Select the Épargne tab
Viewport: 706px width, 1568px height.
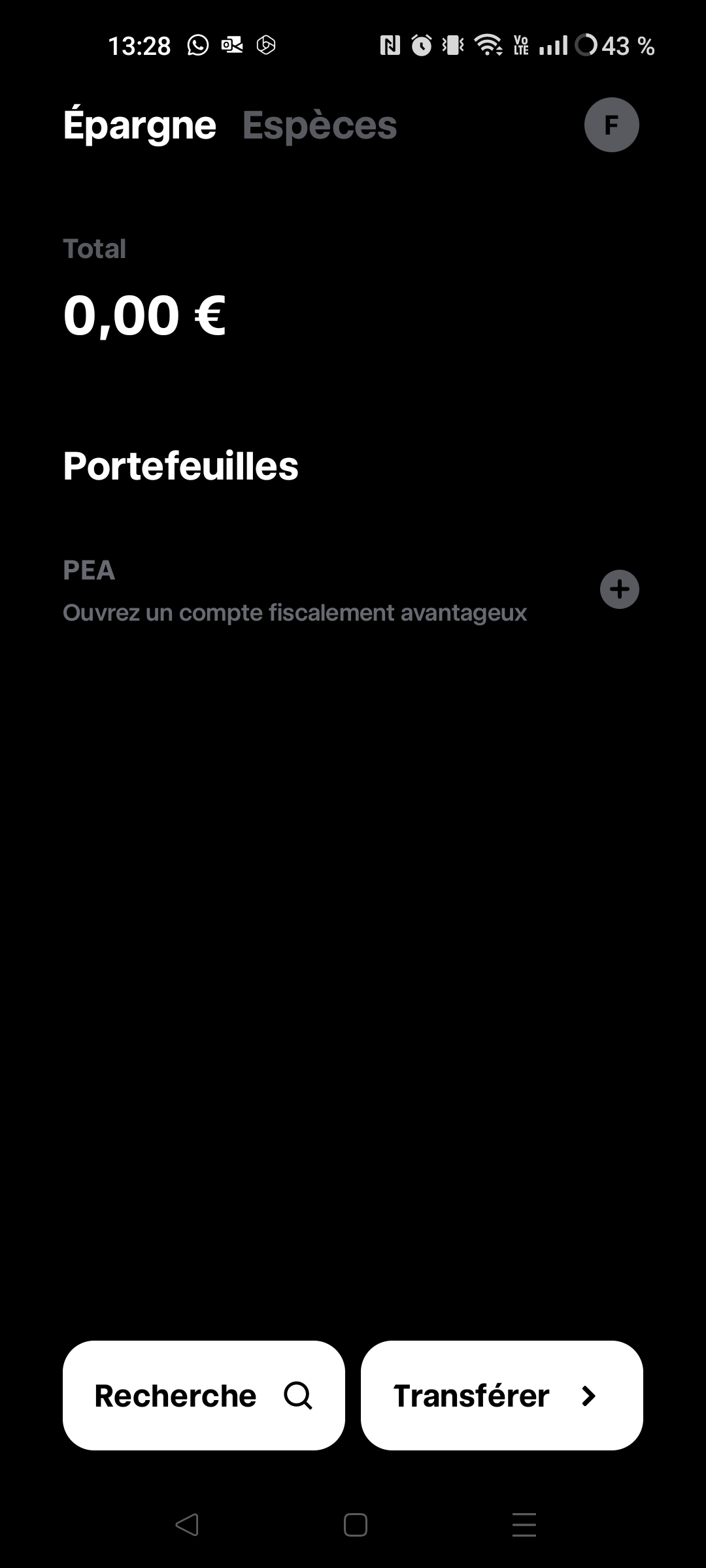[x=139, y=125]
